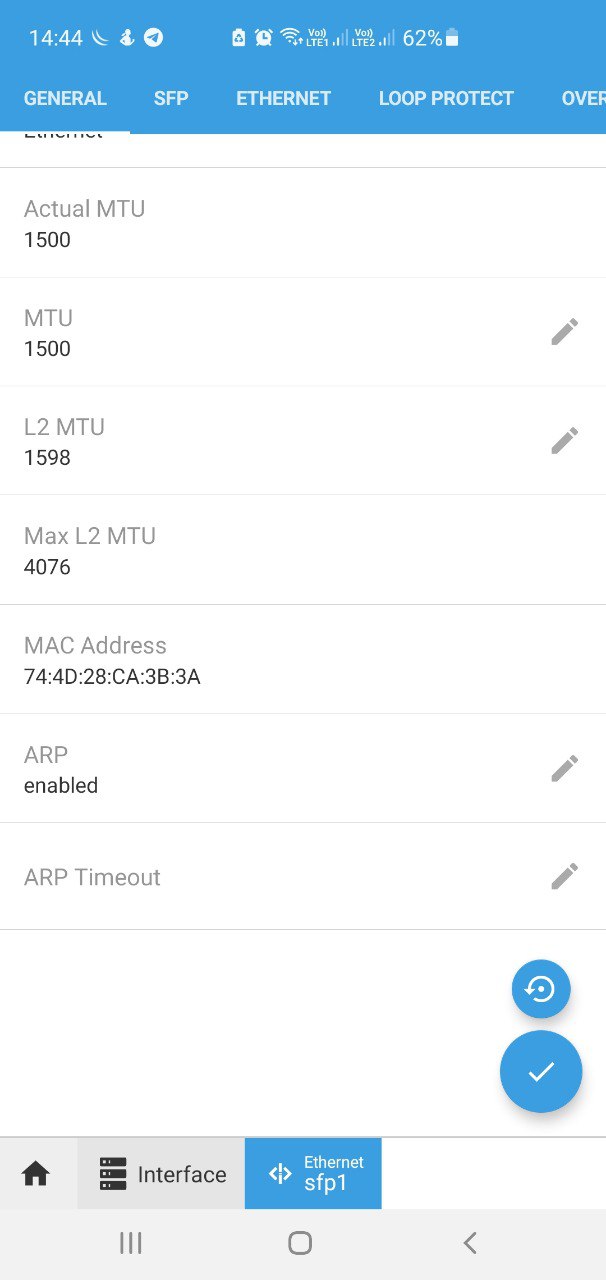The height and width of the screenshot is (1280, 606).
Task: Edit the ARP setting
Action: (565, 768)
